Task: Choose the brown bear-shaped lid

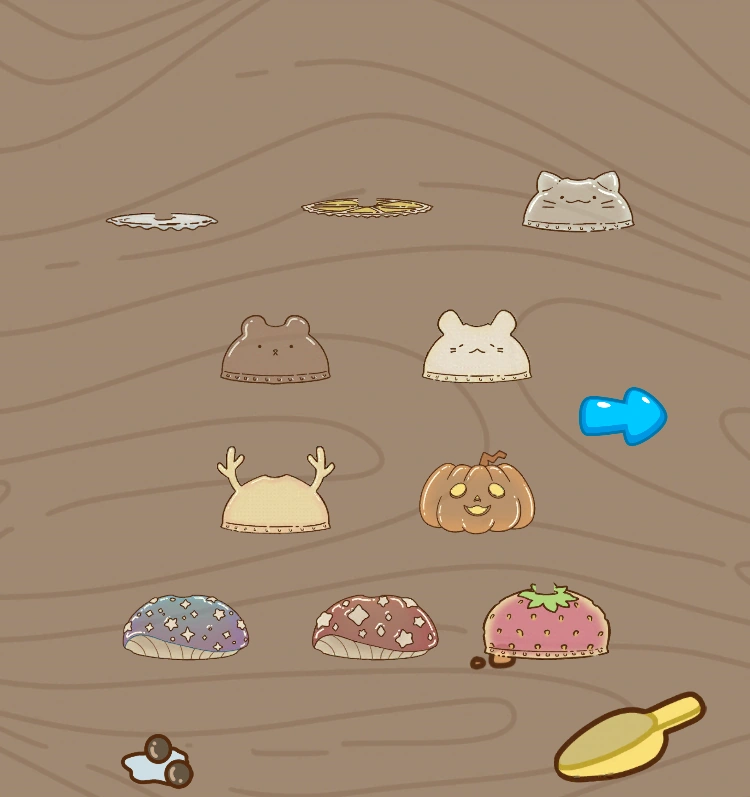Action: (275, 351)
